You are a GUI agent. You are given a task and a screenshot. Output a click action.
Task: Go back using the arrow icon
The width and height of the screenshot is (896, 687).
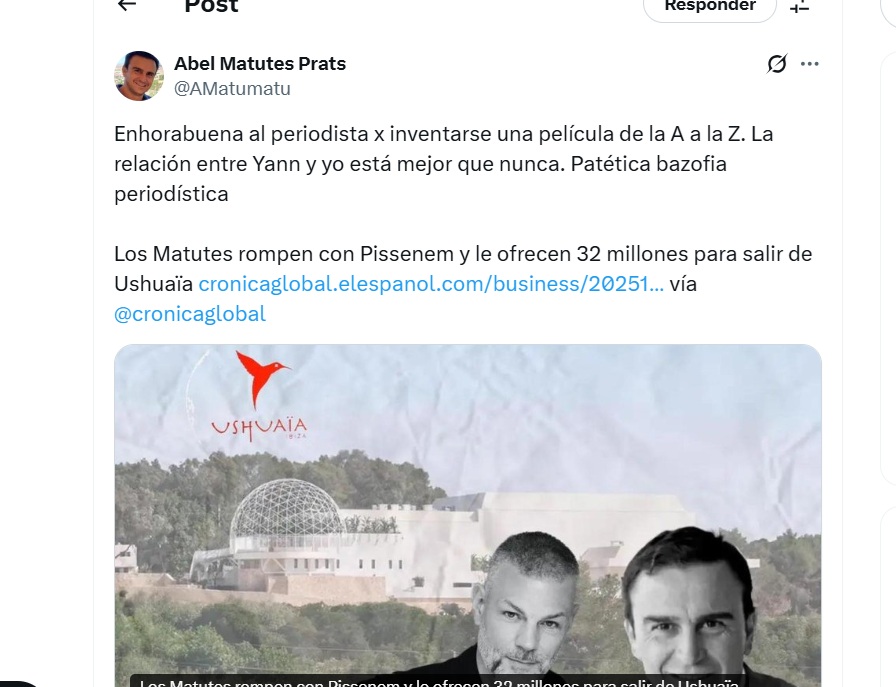pos(126,5)
